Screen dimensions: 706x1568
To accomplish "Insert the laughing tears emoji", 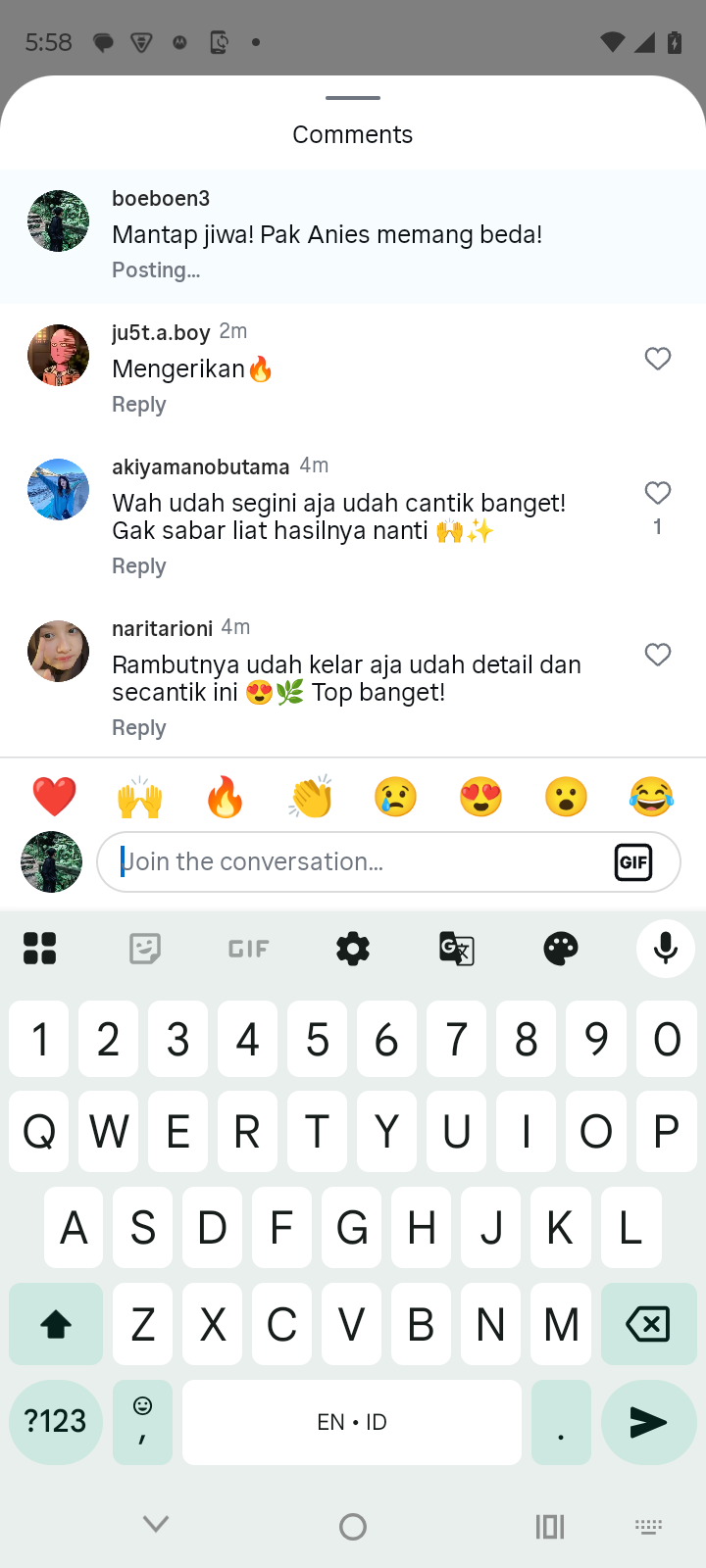I will click(x=651, y=797).
